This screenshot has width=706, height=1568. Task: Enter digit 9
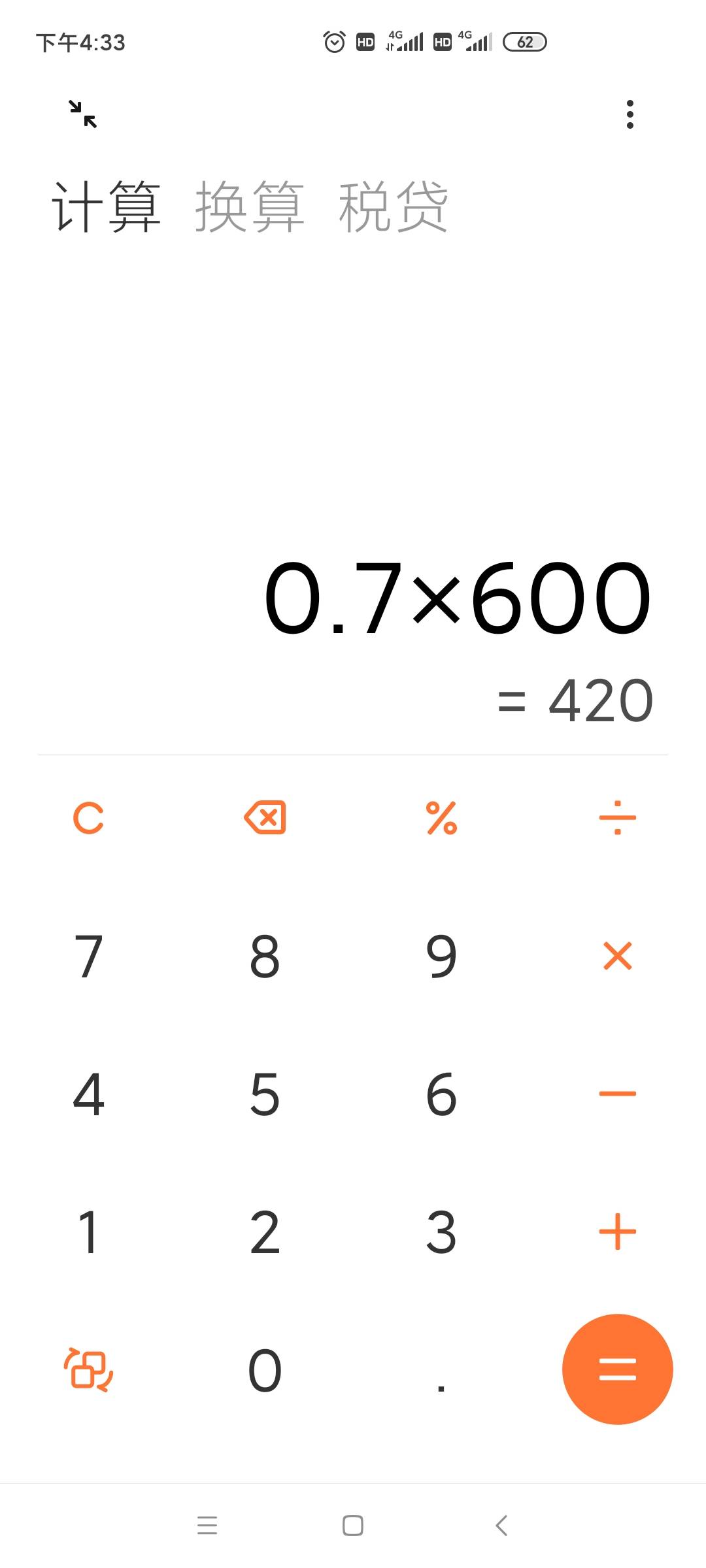pyautogui.click(x=441, y=956)
